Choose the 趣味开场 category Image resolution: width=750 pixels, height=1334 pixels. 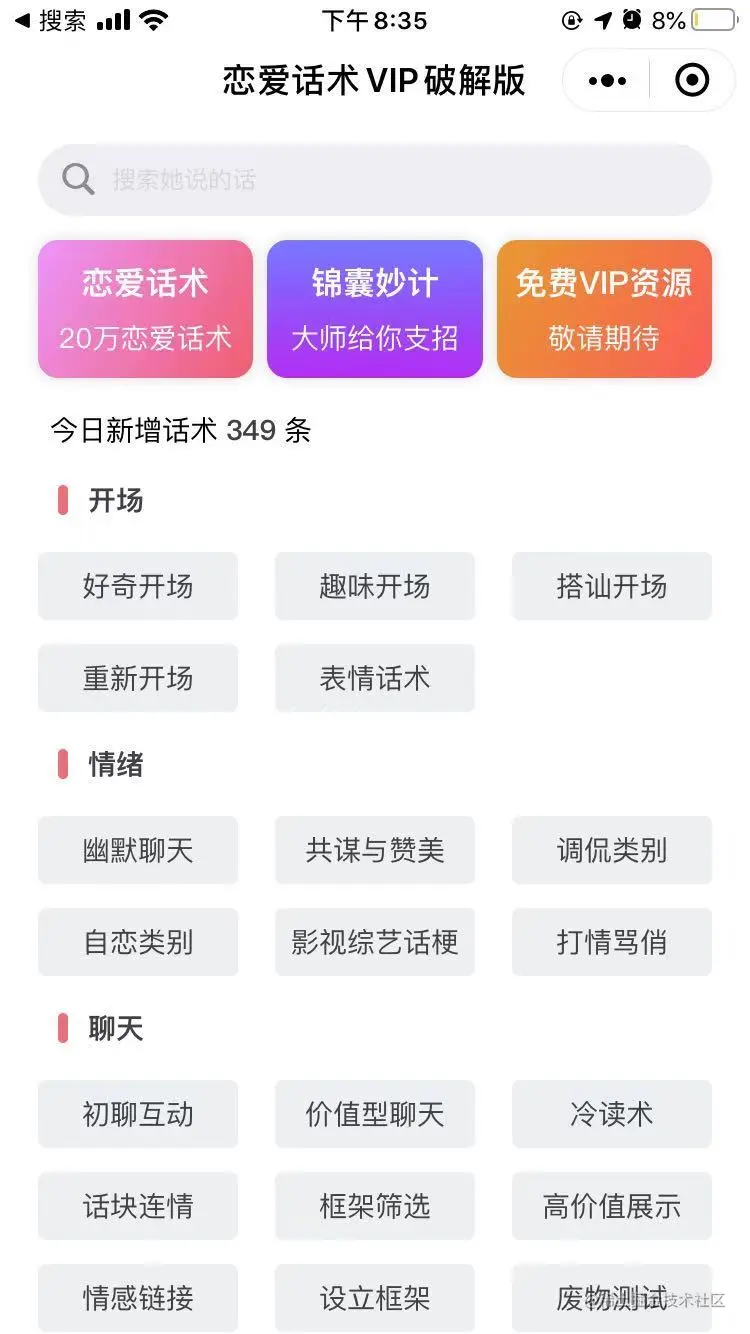(375, 586)
